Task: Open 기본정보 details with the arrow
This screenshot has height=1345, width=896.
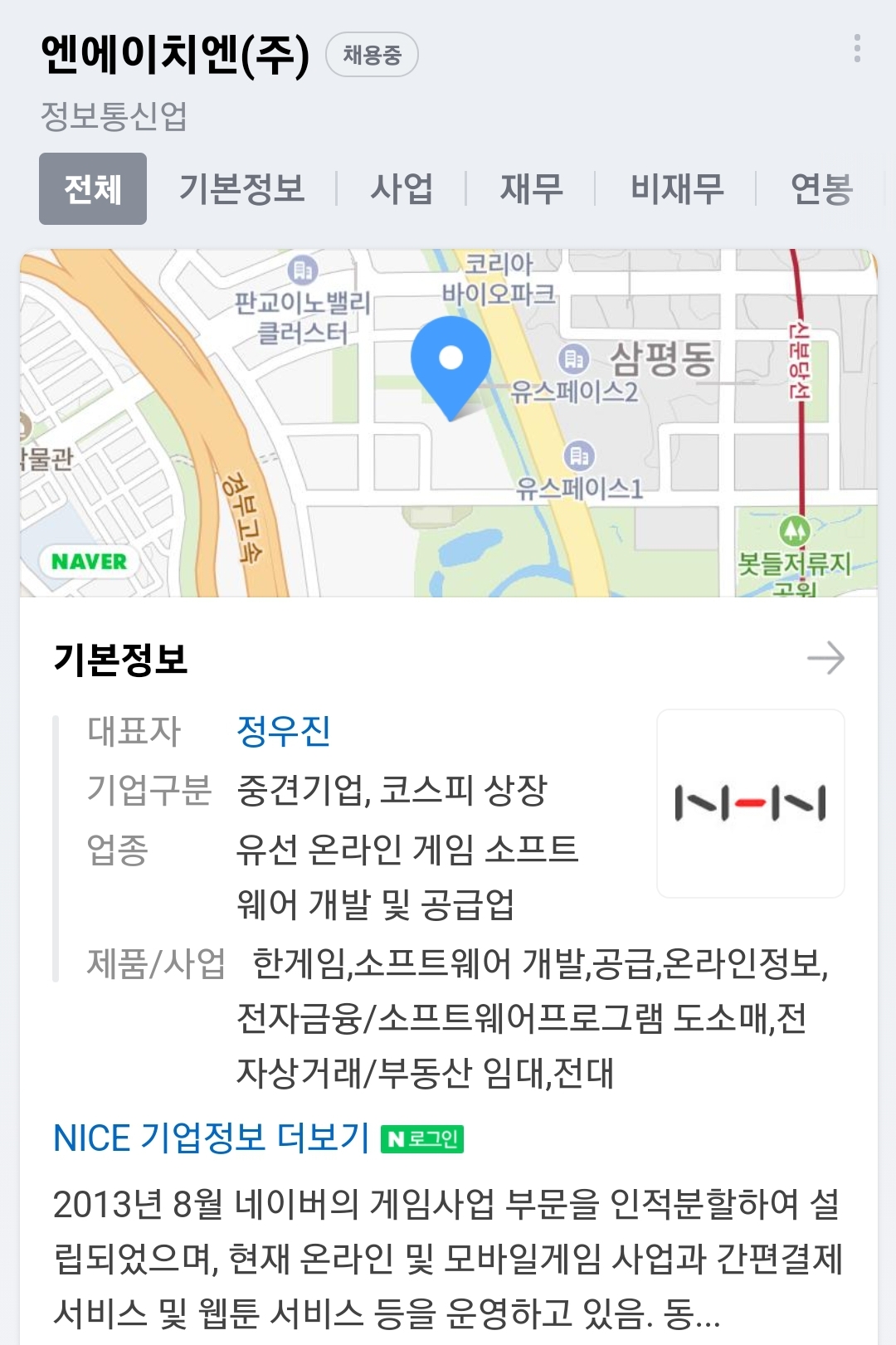Action: 825,659
